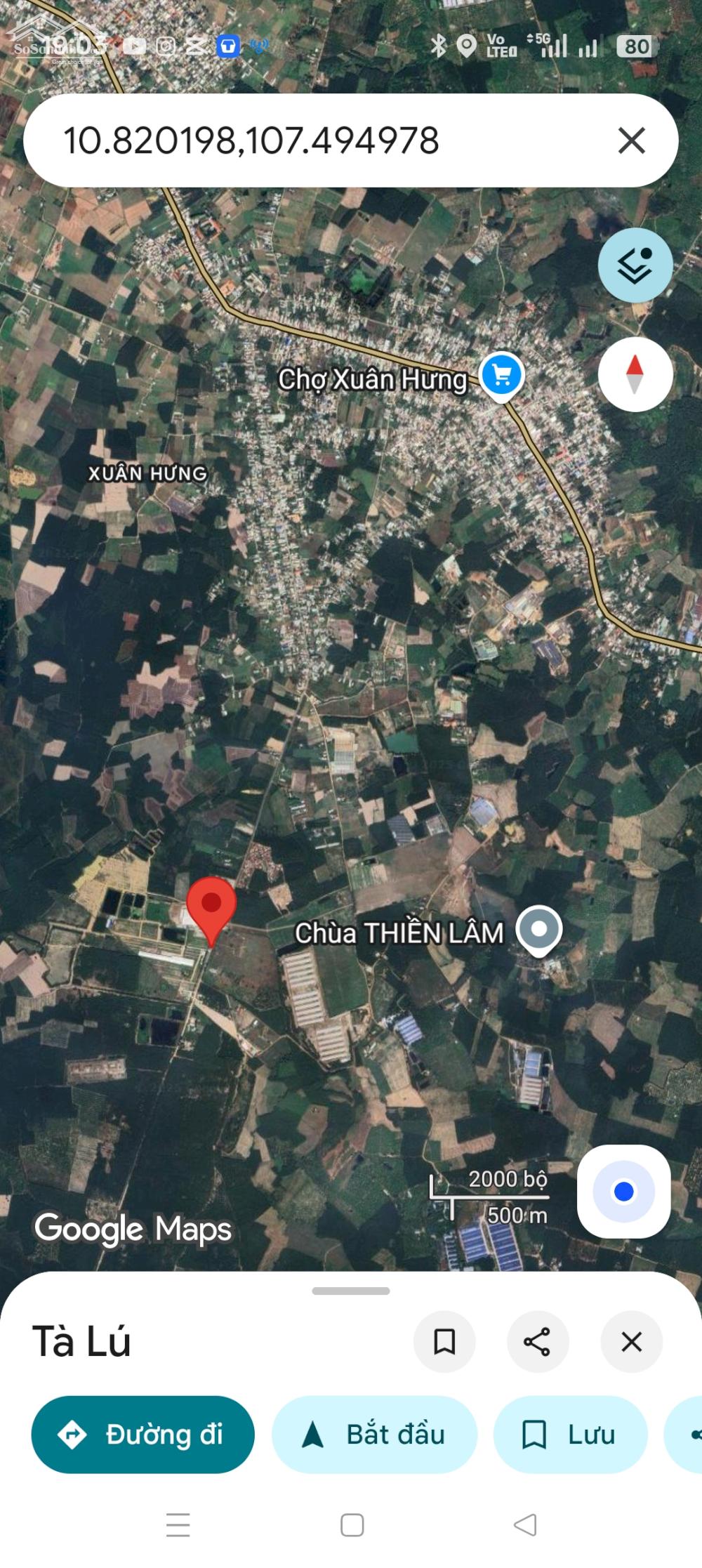Select the Chùa THIỀN LÂM place marker
Image resolution: width=702 pixels, height=1568 pixels.
(x=538, y=930)
